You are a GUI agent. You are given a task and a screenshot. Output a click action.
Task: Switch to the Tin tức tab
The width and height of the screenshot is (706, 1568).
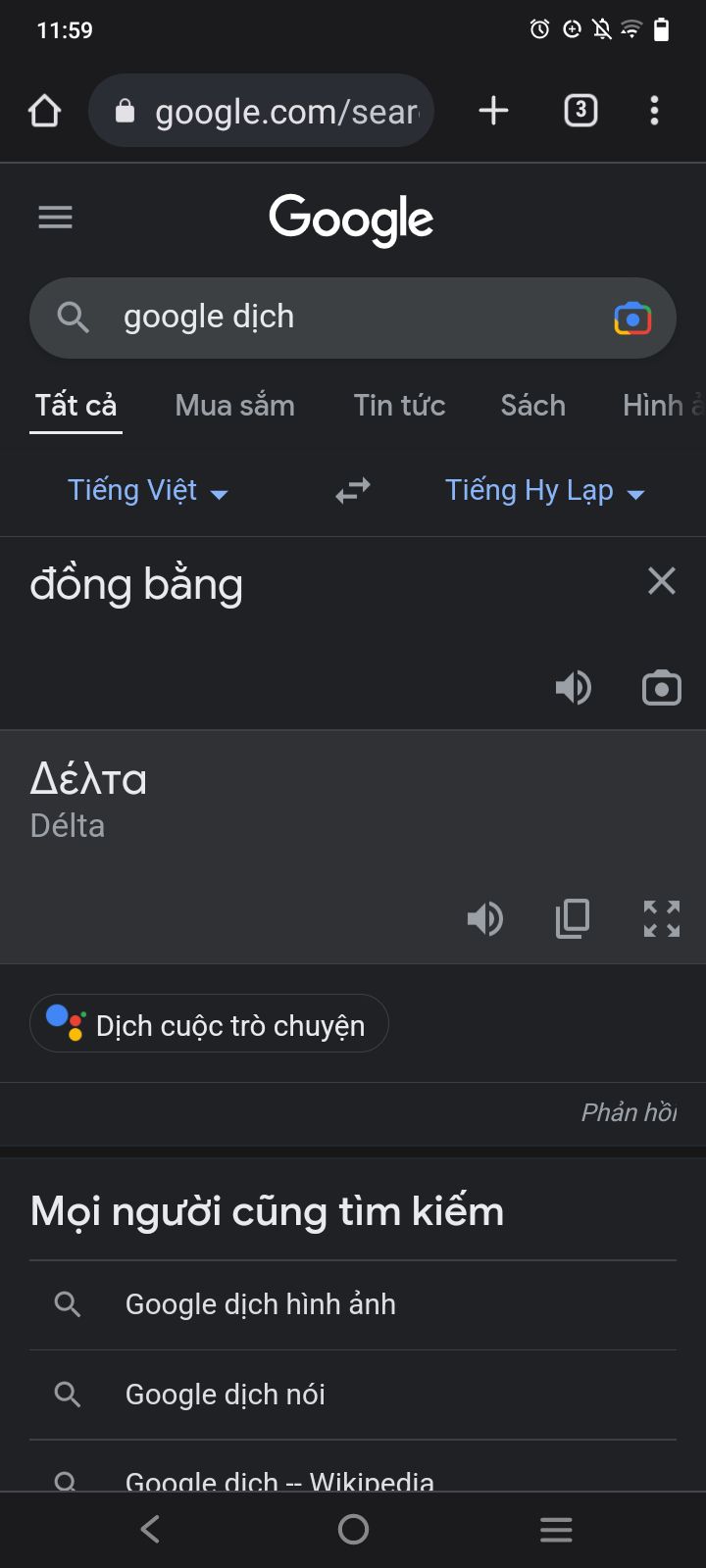pos(399,406)
